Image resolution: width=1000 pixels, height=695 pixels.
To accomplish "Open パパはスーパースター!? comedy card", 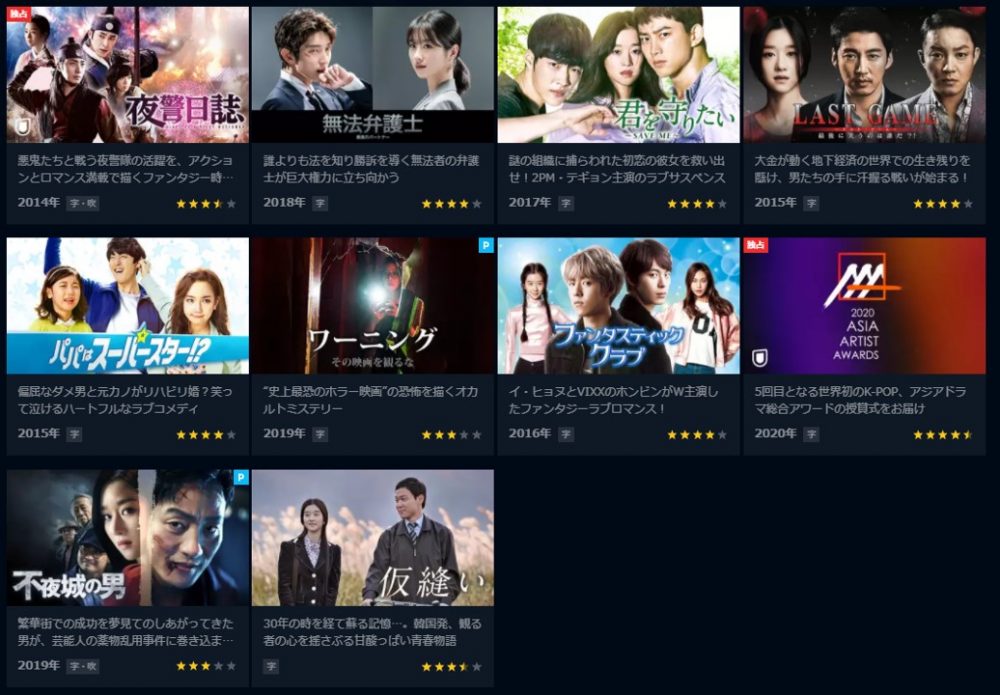I will click(x=127, y=306).
